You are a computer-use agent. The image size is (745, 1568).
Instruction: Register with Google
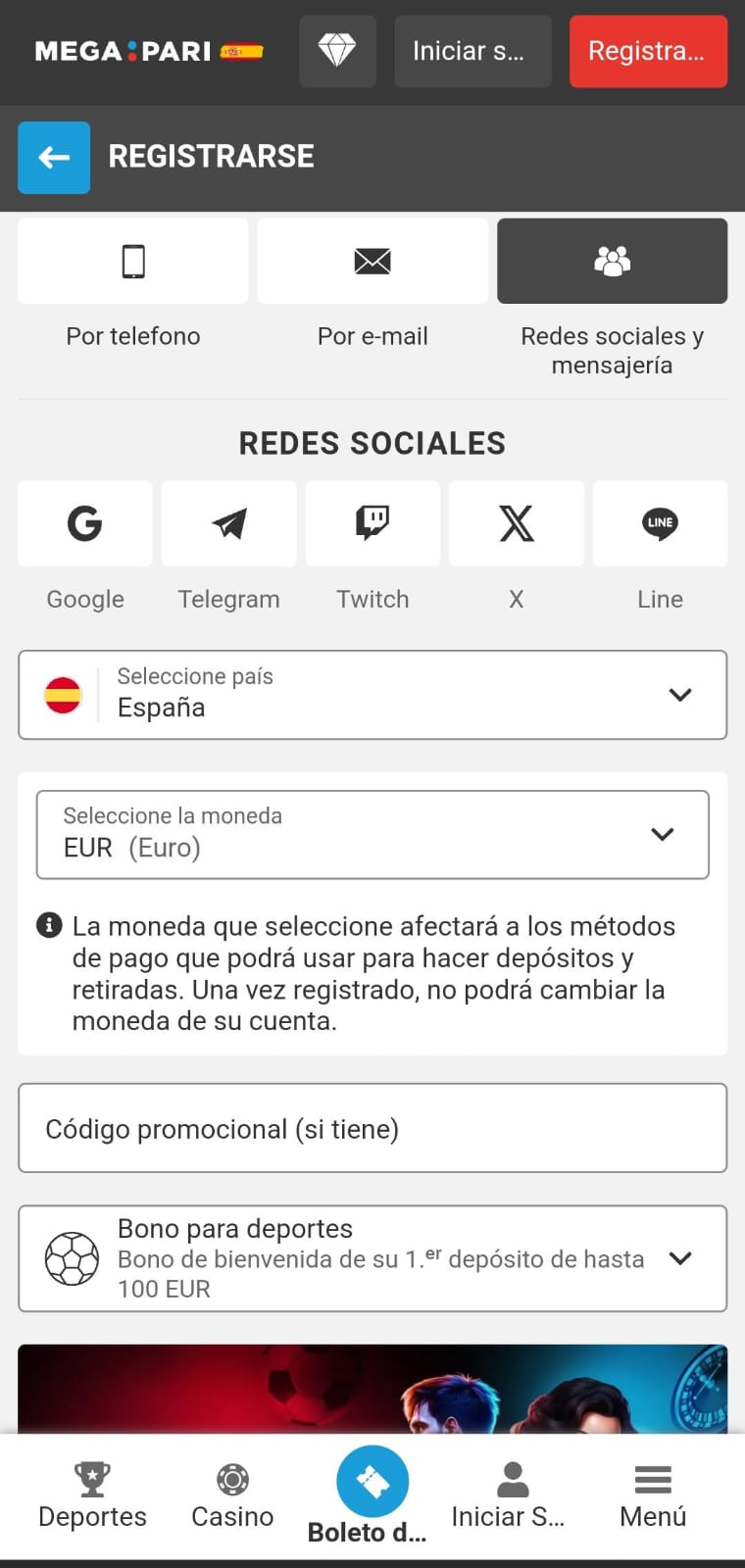point(85,523)
